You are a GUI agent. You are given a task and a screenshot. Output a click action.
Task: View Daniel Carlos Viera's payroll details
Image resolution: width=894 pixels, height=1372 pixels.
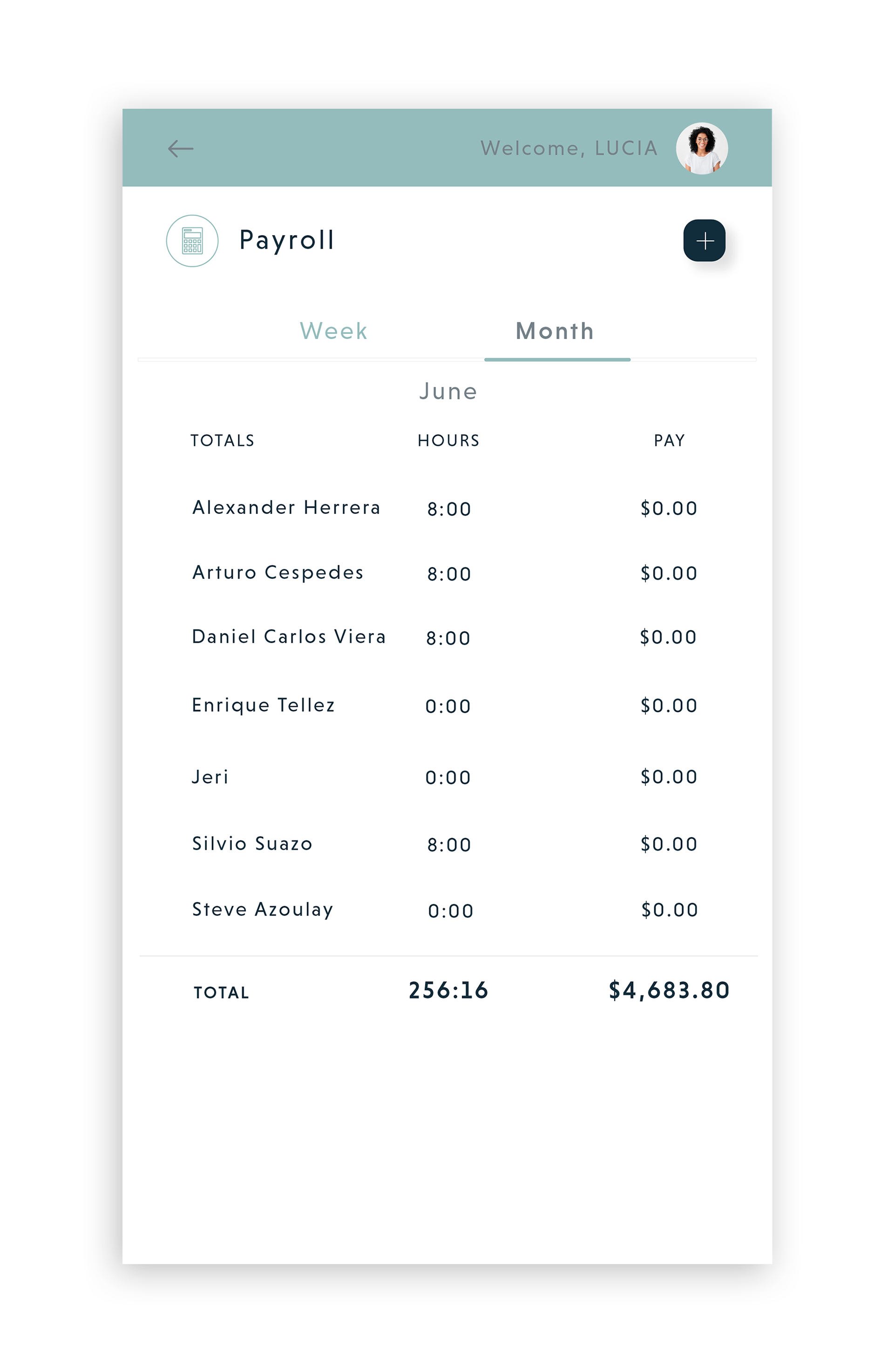click(288, 637)
